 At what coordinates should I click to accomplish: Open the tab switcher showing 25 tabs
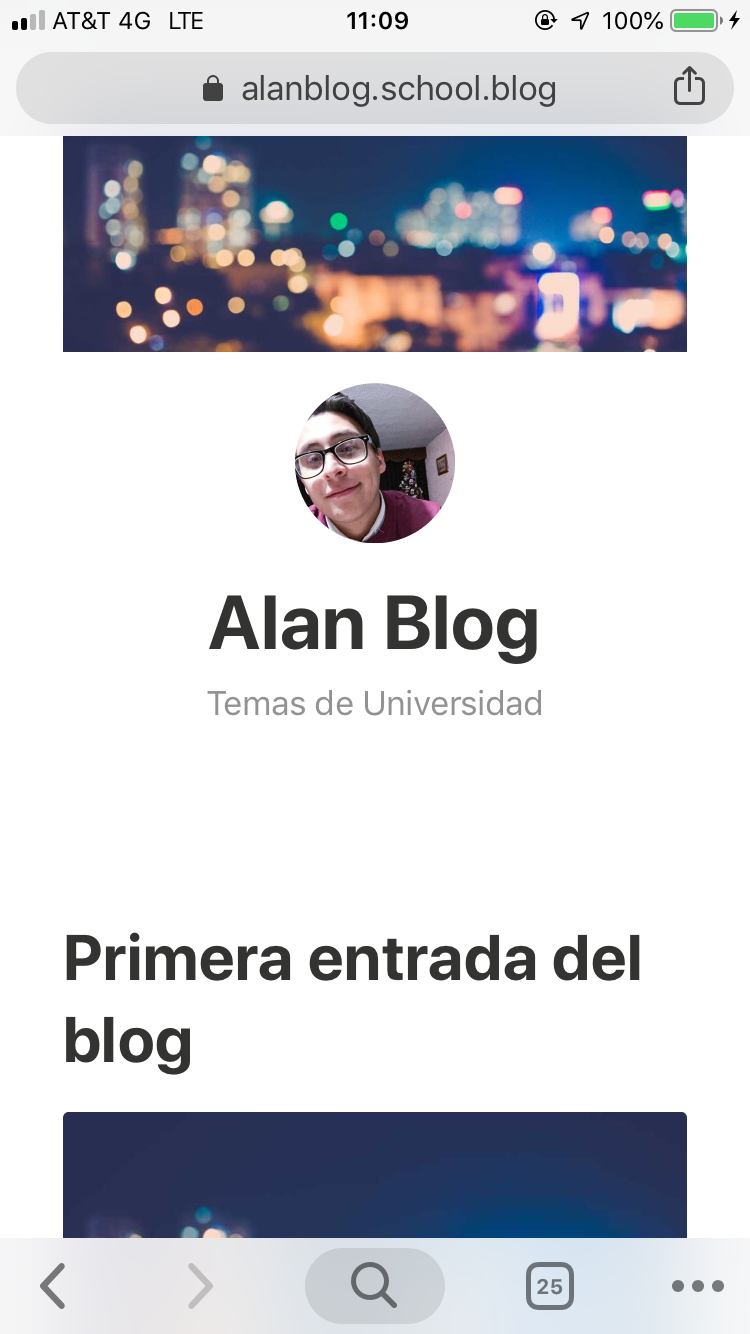(x=550, y=1286)
